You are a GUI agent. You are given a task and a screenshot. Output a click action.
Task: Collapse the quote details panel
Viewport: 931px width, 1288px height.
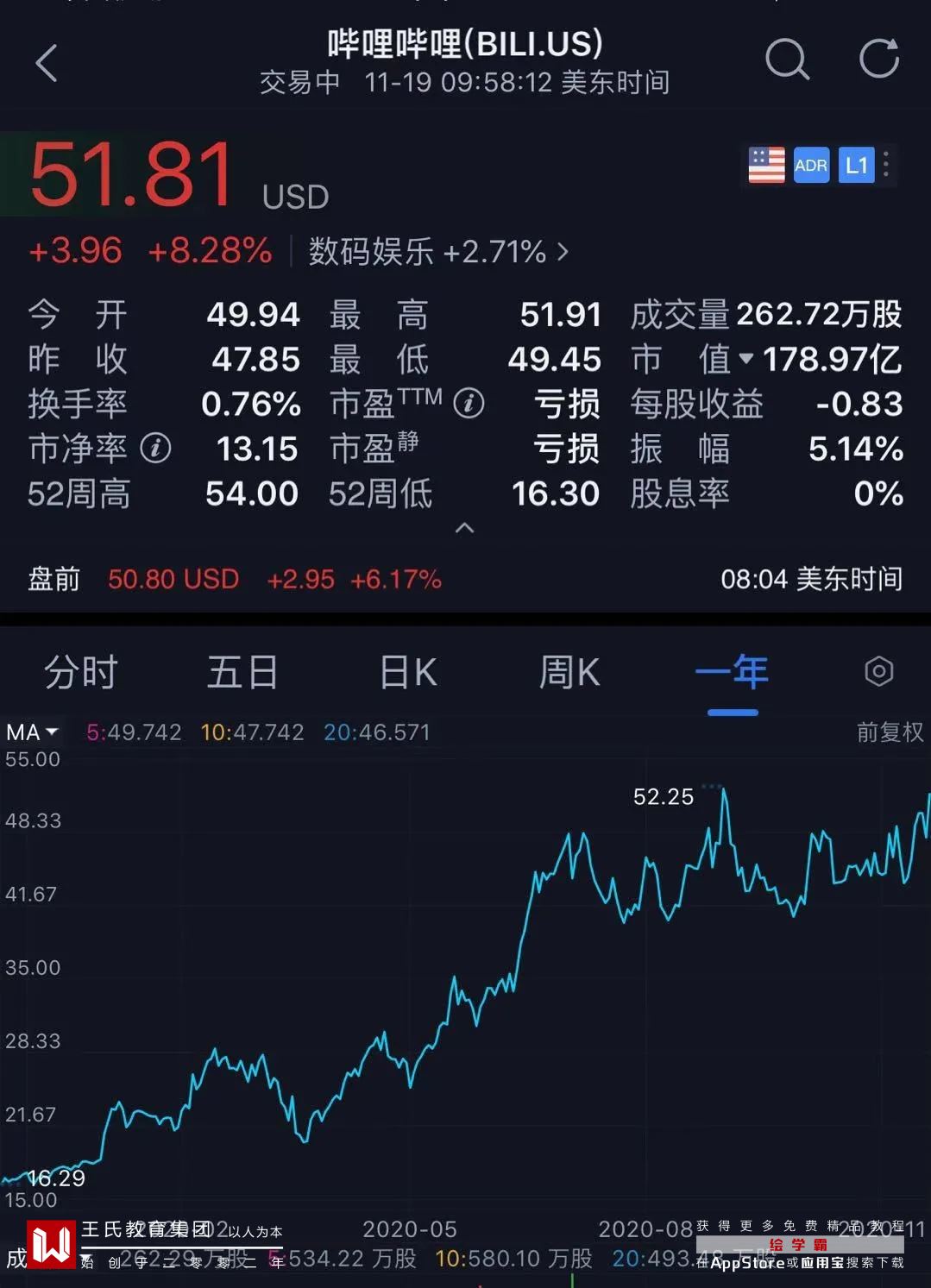click(x=464, y=528)
